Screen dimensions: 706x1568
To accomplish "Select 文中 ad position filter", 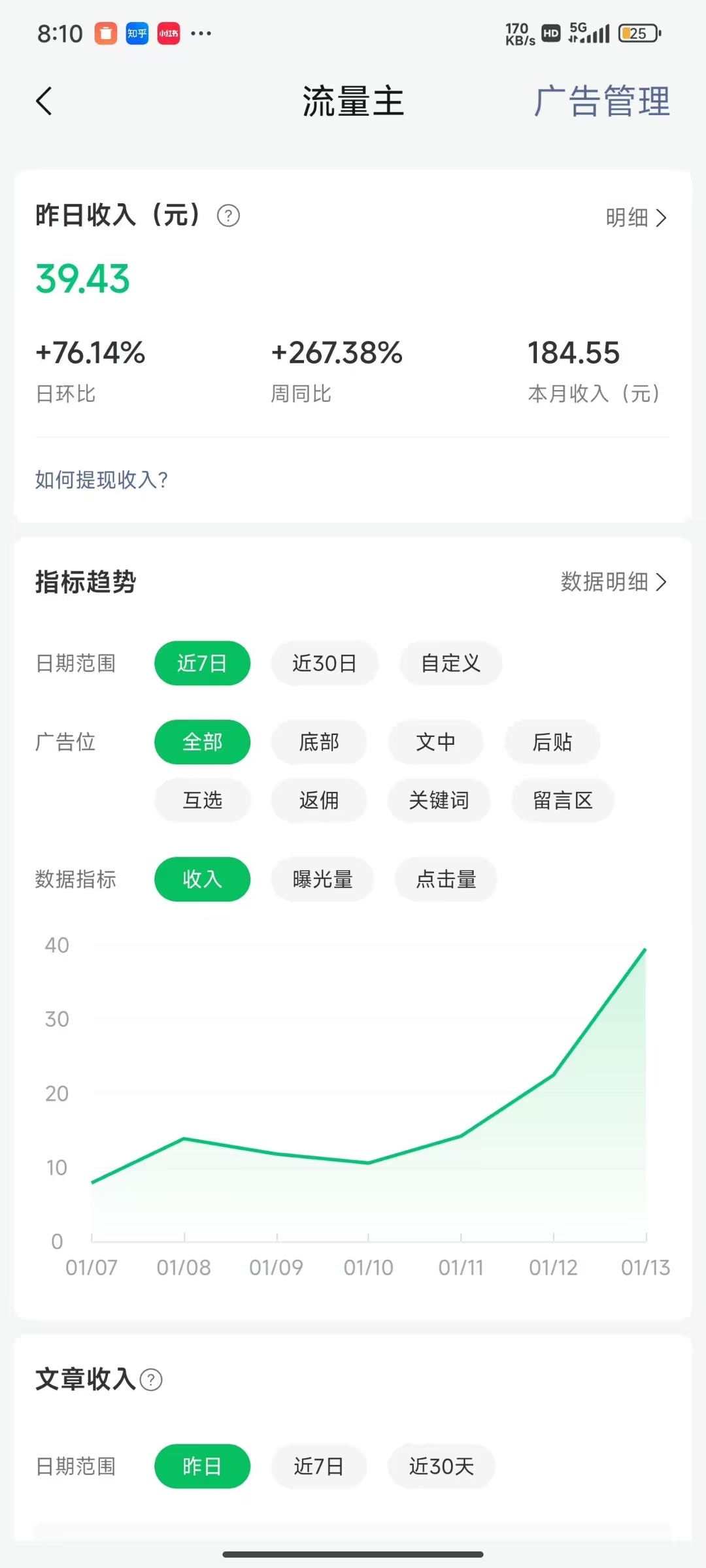I will 435,742.
